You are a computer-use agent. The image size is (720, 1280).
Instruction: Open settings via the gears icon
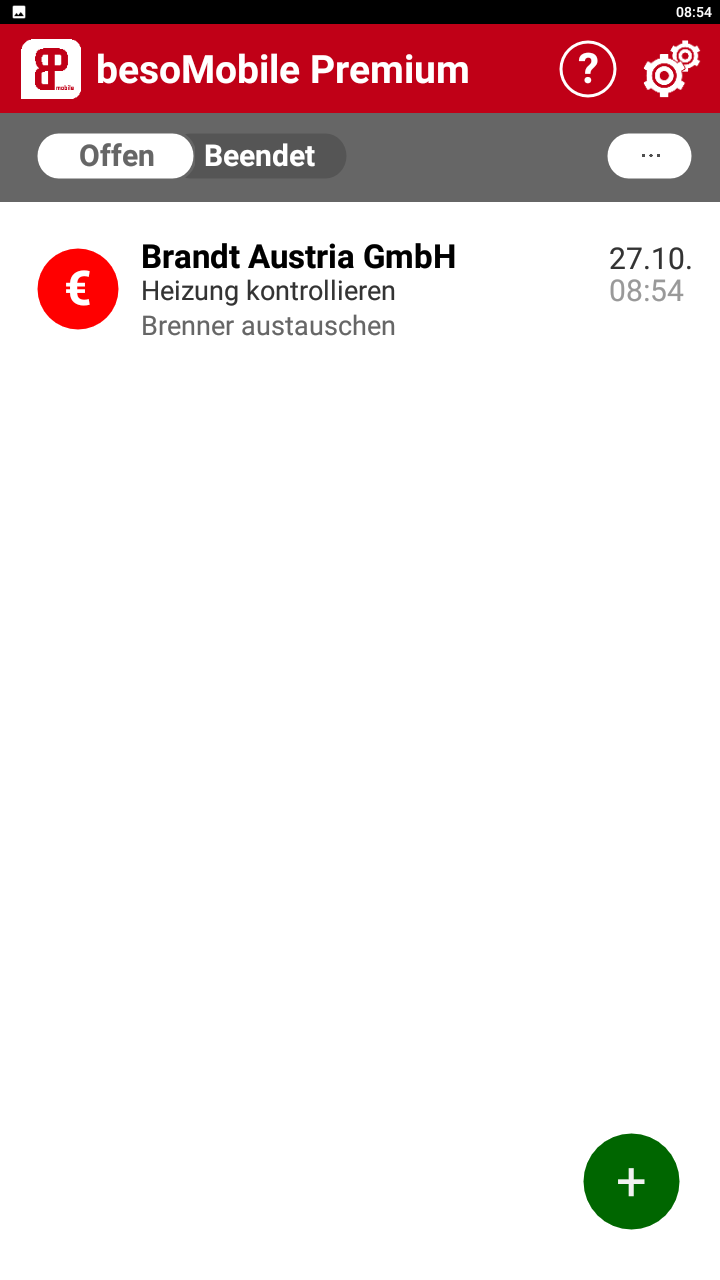click(671, 69)
